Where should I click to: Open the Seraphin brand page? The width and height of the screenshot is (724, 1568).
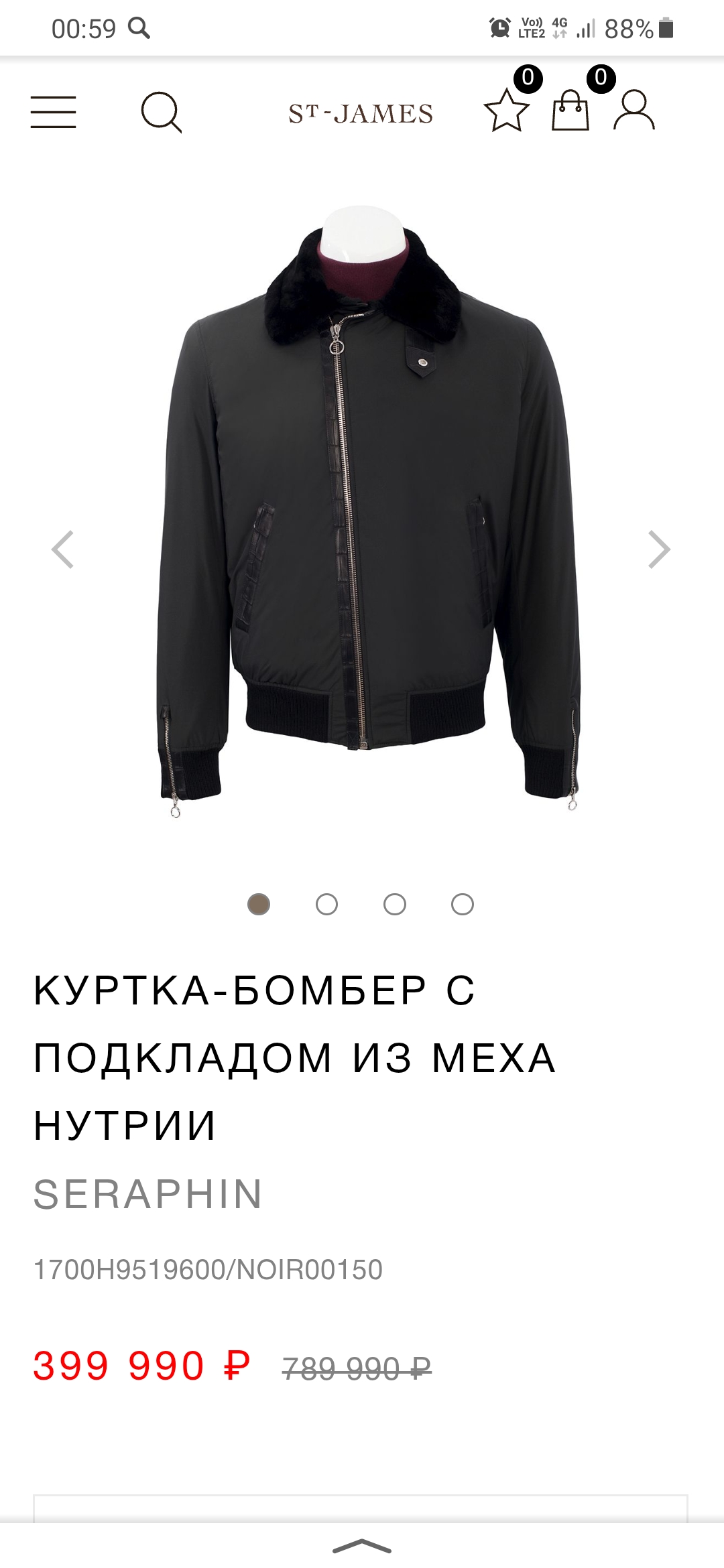(x=147, y=1194)
